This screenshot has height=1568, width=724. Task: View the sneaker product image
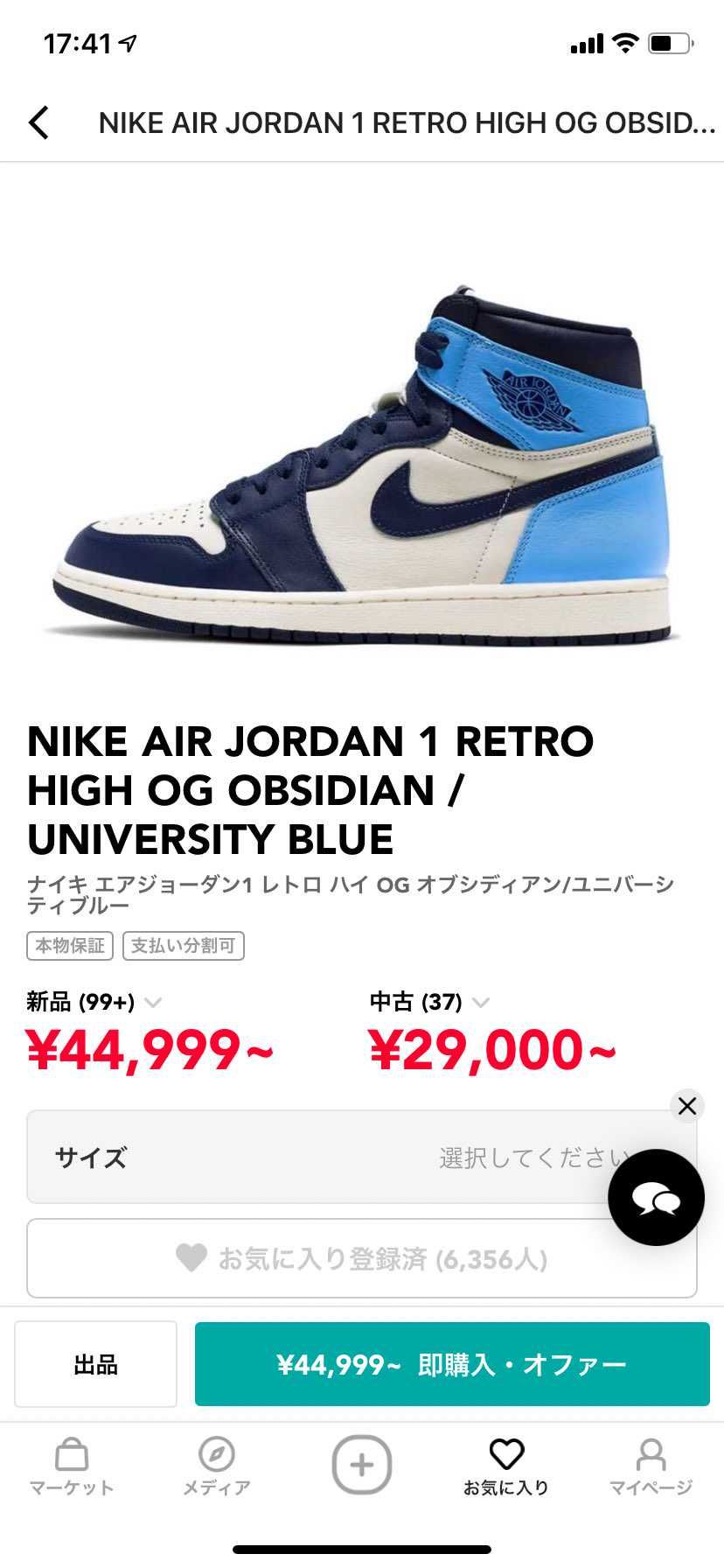click(x=362, y=464)
